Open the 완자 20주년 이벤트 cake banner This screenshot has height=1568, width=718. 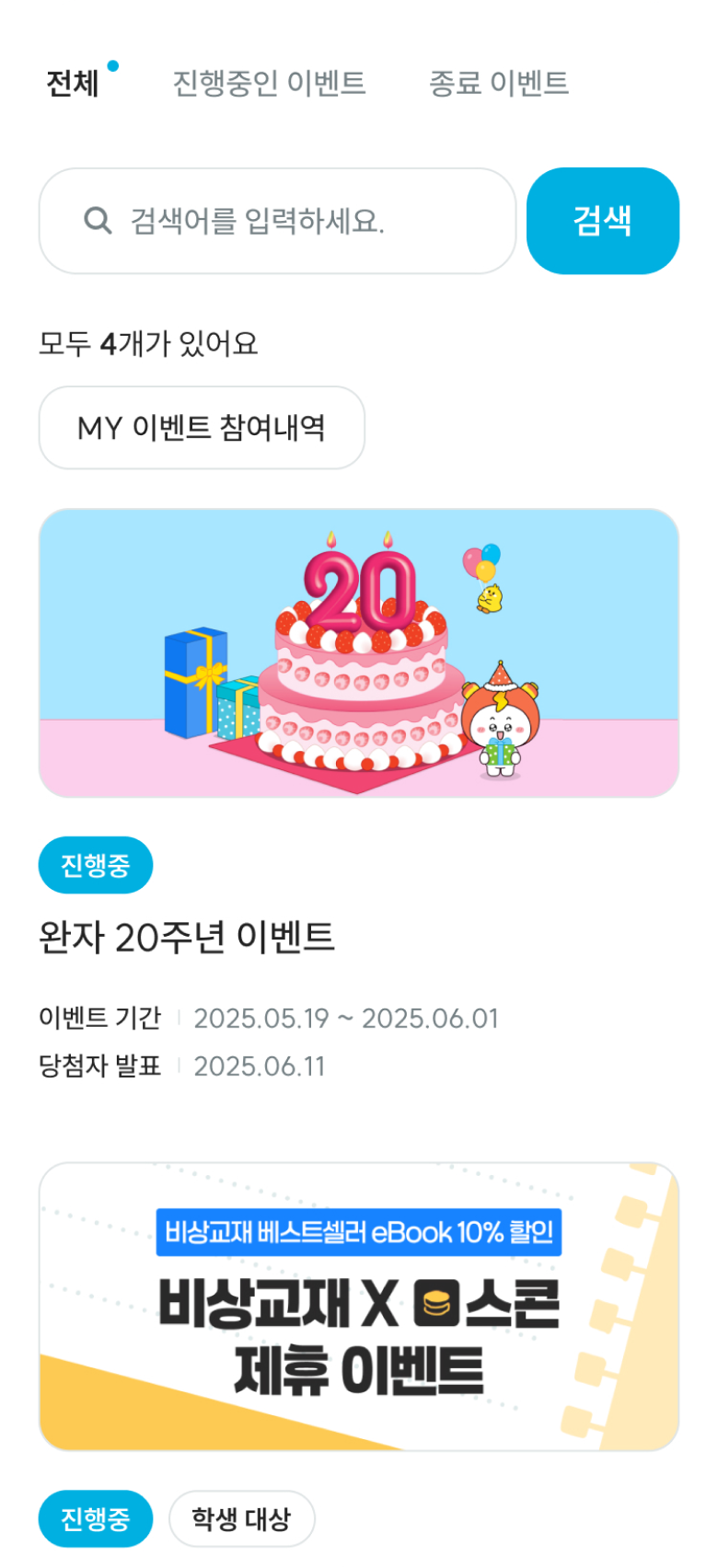click(358, 652)
